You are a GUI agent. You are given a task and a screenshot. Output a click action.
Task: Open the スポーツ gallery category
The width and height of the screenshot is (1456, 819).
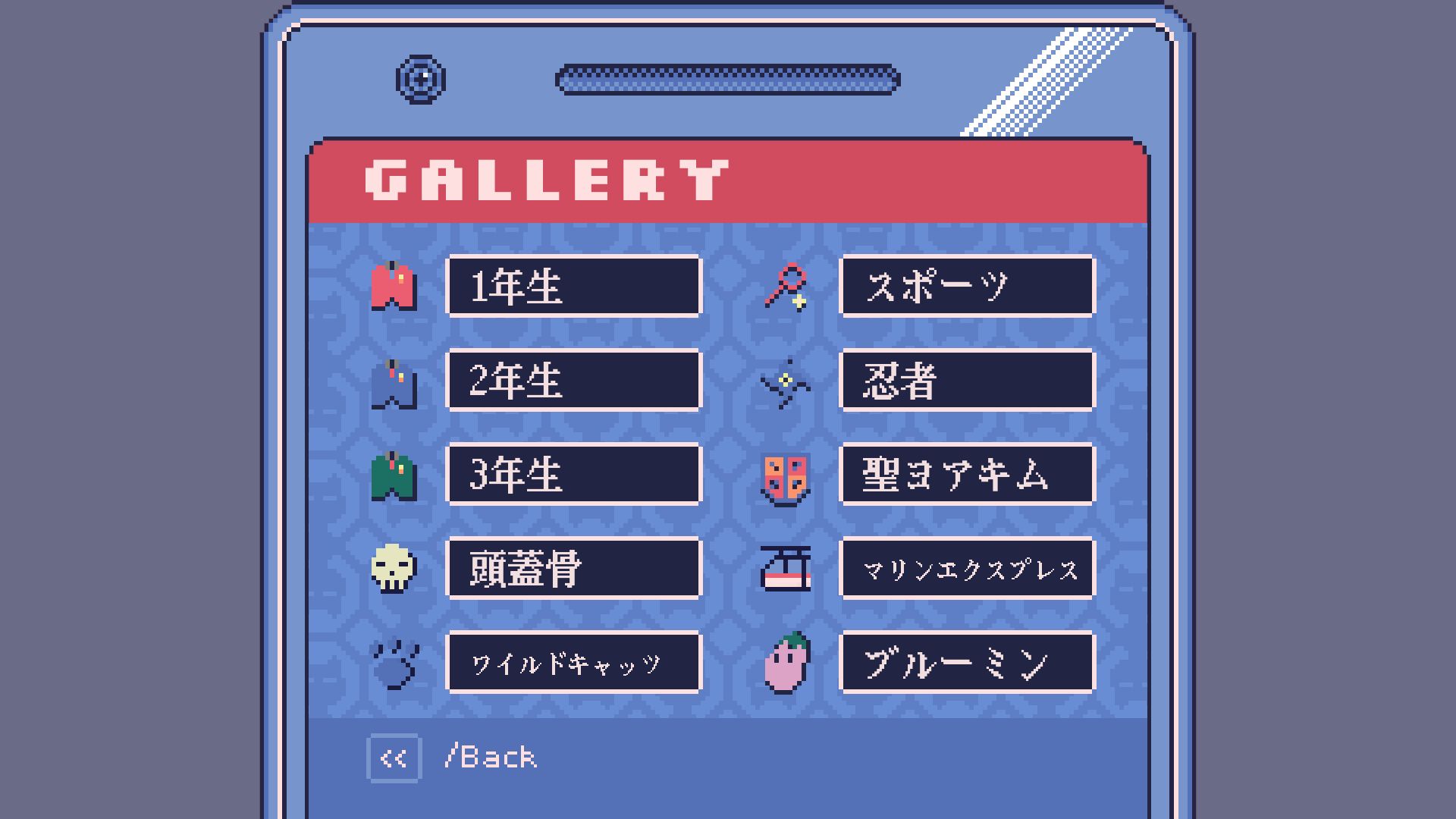pyautogui.click(x=967, y=286)
